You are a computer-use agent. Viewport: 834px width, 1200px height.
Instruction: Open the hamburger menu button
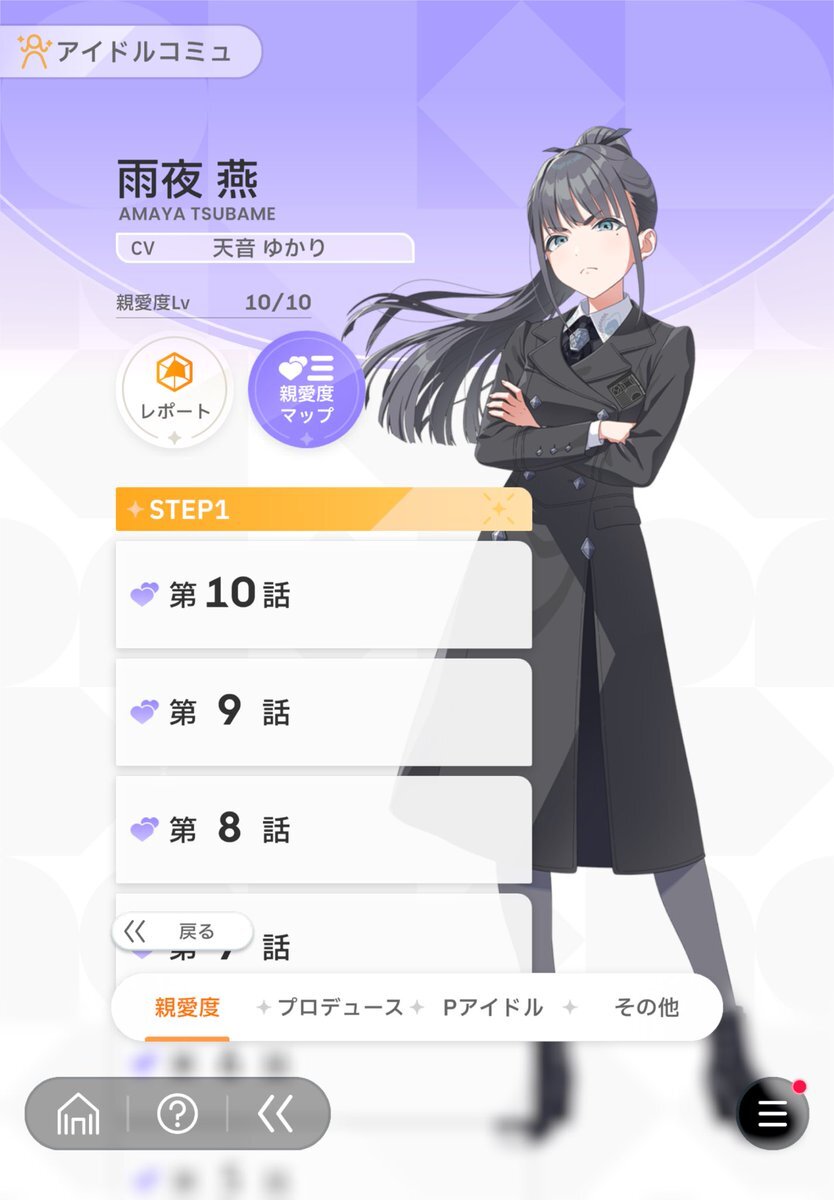click(772, 1113)
